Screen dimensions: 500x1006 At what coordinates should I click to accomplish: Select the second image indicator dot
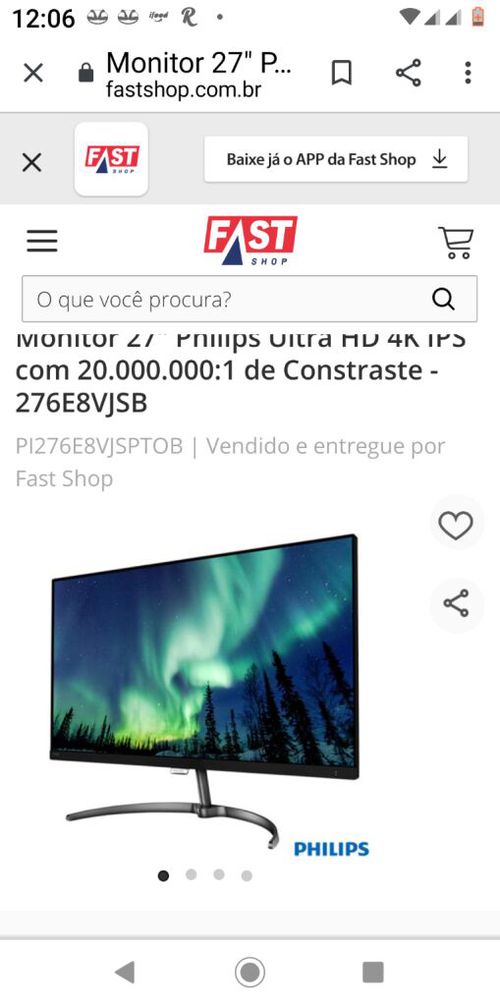pos(191,874)
